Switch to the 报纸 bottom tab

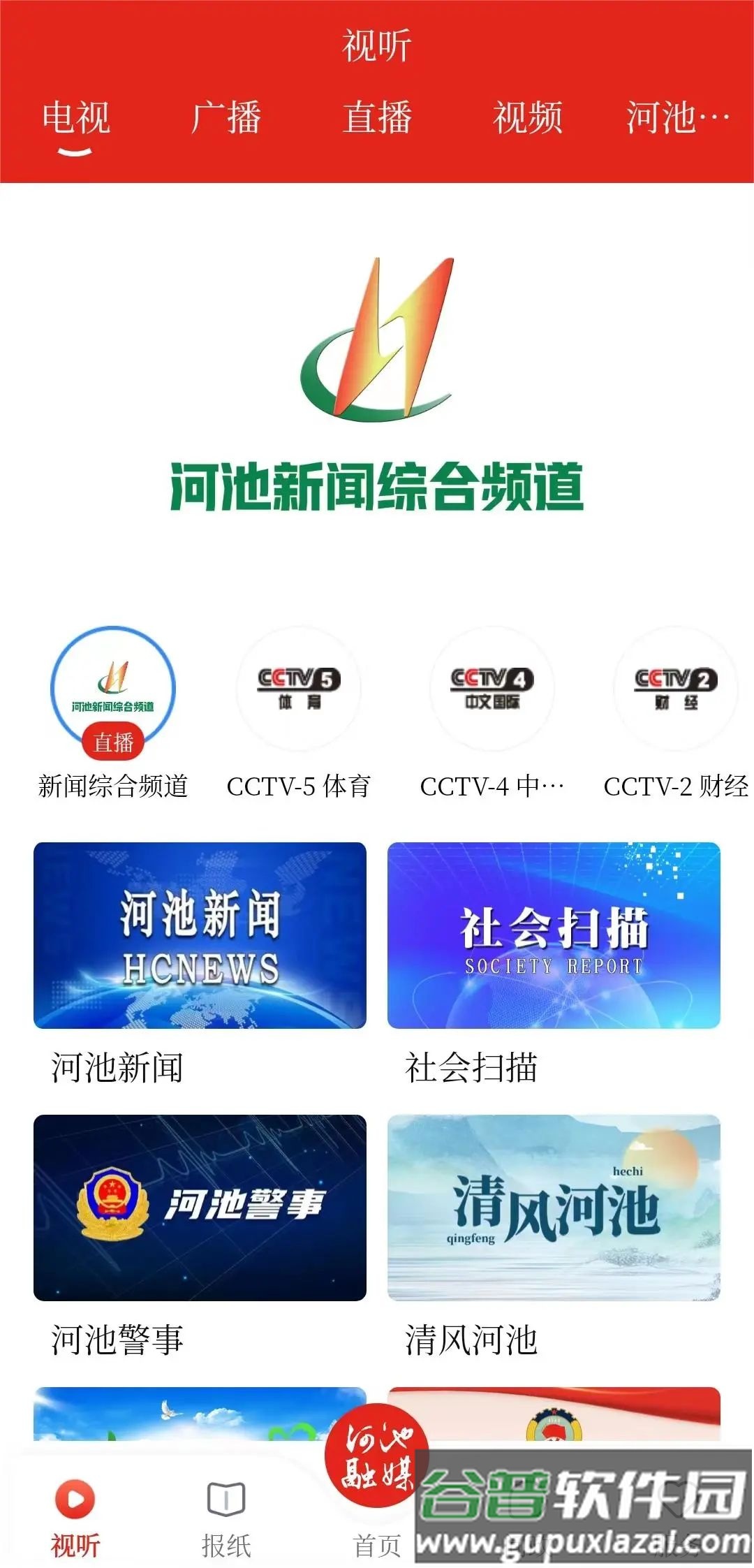226,1516
